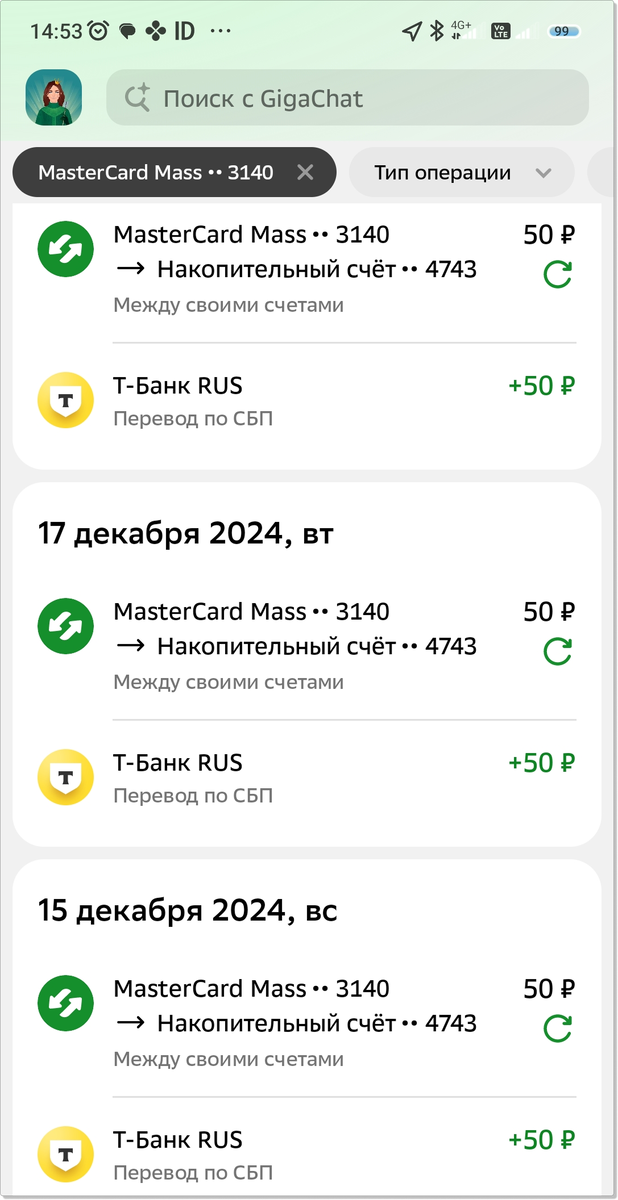The width and height of the screenshot is (618, 1200).
Task: Tap the GigaChat search field
Action: [x=347, y=98]
